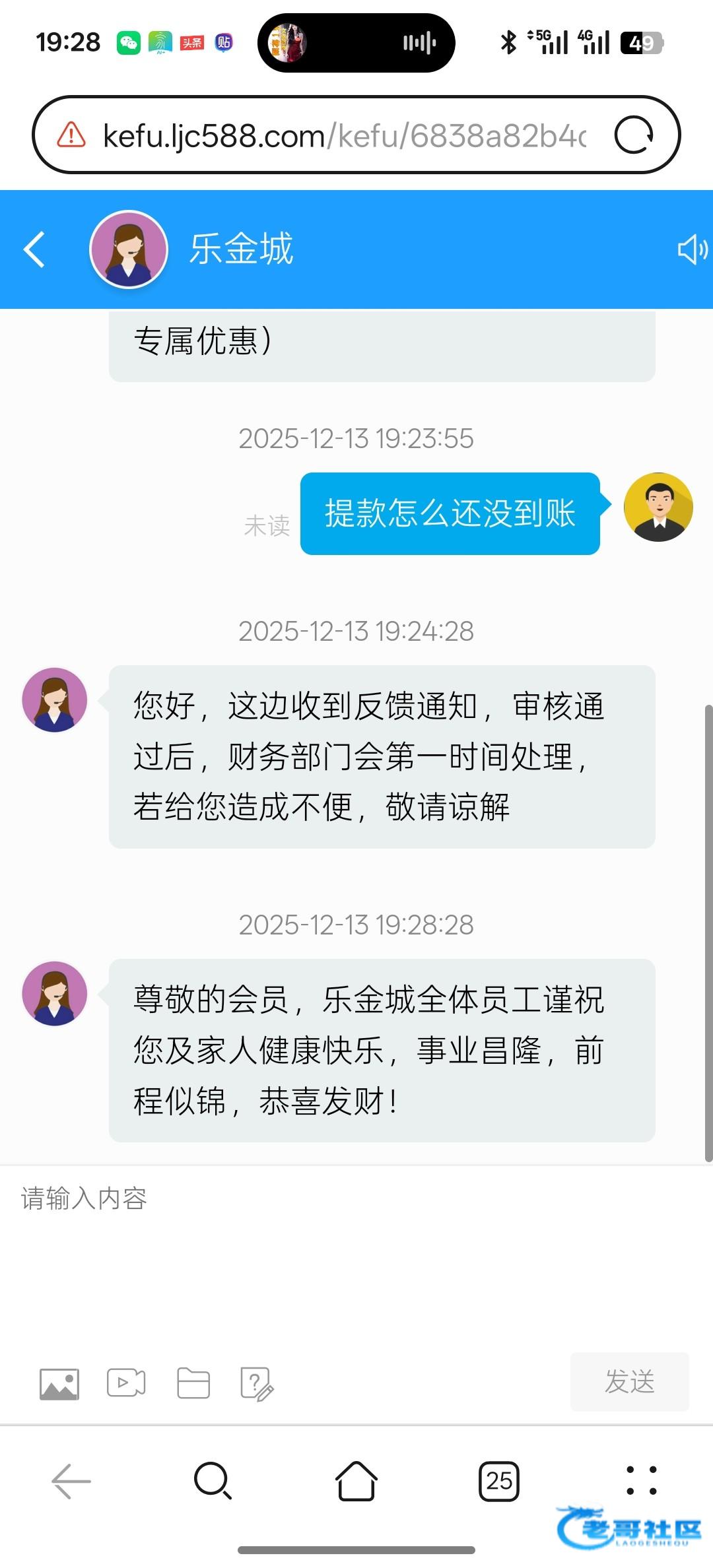The width and height of the screenshot is (713, 1568).
Task: Open the browser search button
Action: tap(213, 1482)
